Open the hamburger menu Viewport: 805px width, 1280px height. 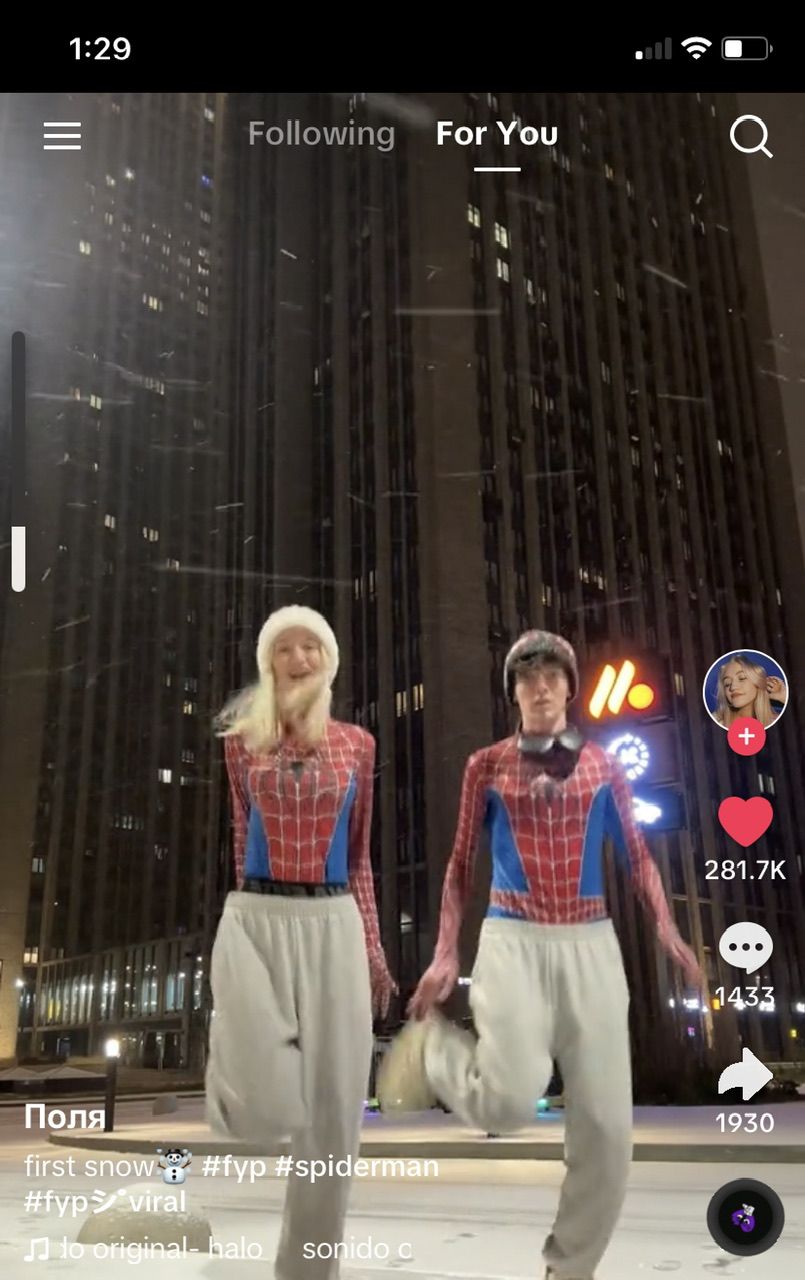(62, 135)
